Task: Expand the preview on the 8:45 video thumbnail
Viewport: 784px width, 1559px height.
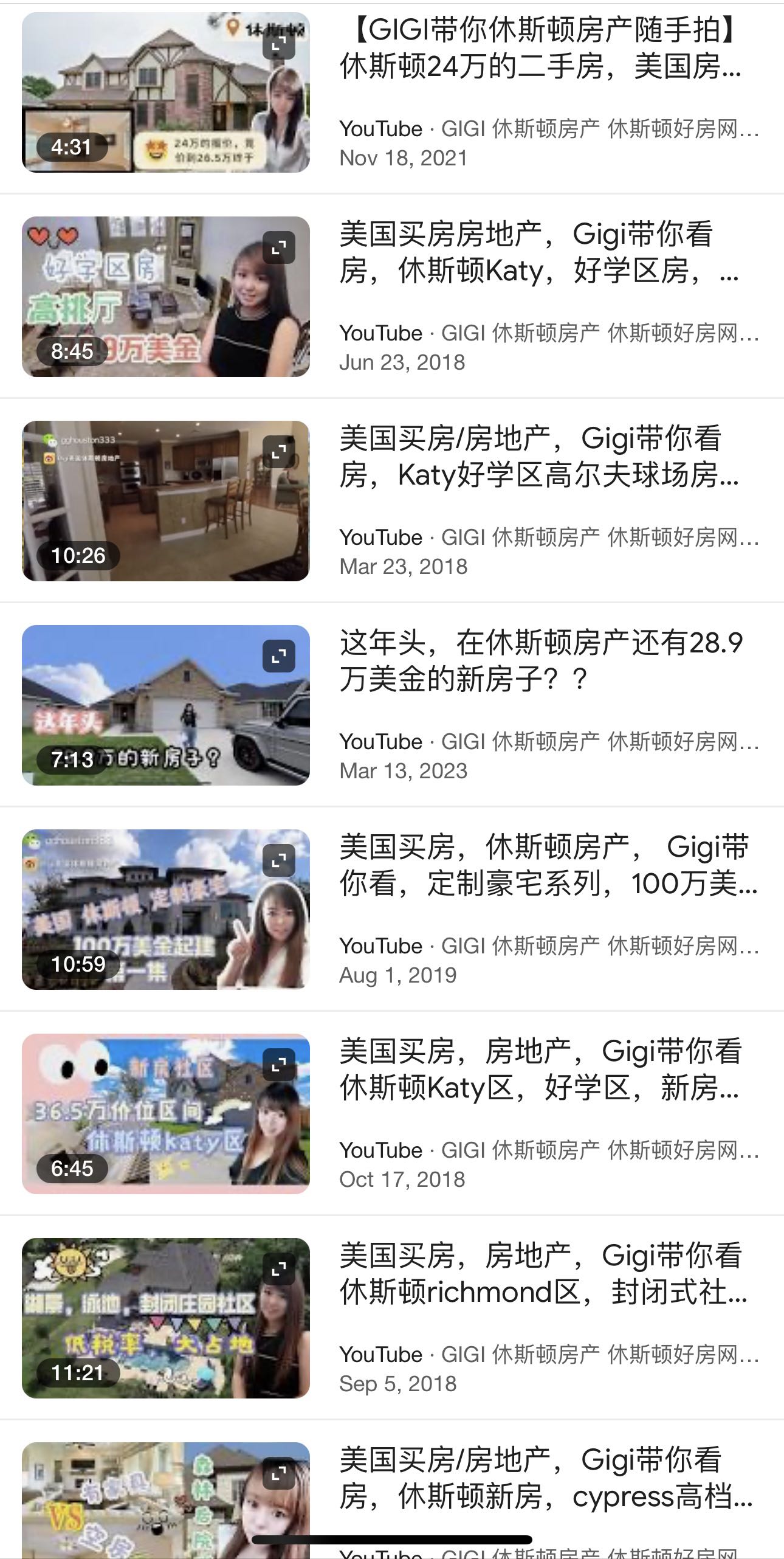Action: tap(279, 247)
